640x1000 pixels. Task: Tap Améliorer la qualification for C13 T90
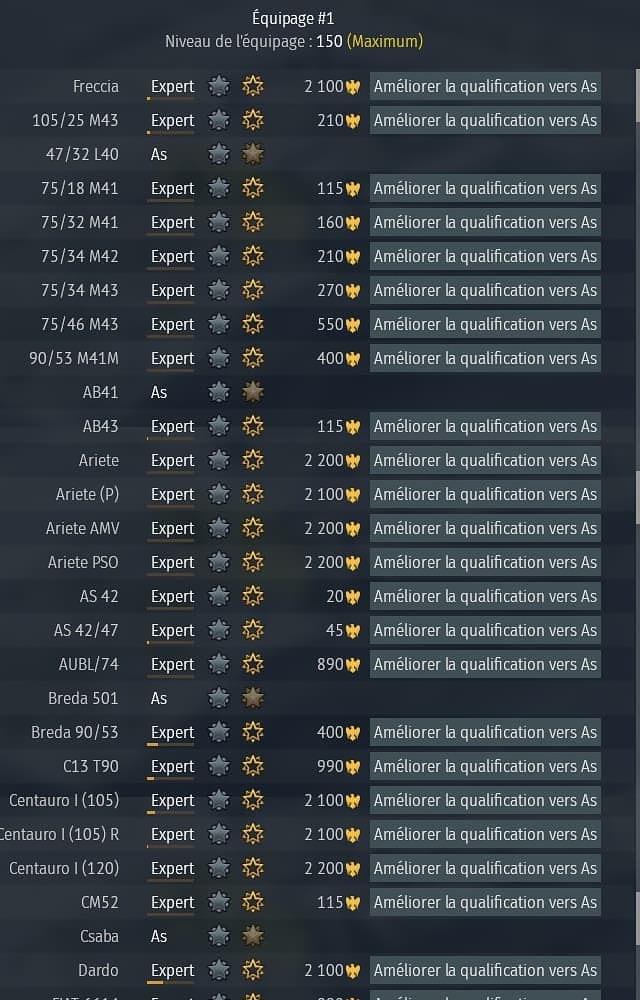tap(485, 767)
